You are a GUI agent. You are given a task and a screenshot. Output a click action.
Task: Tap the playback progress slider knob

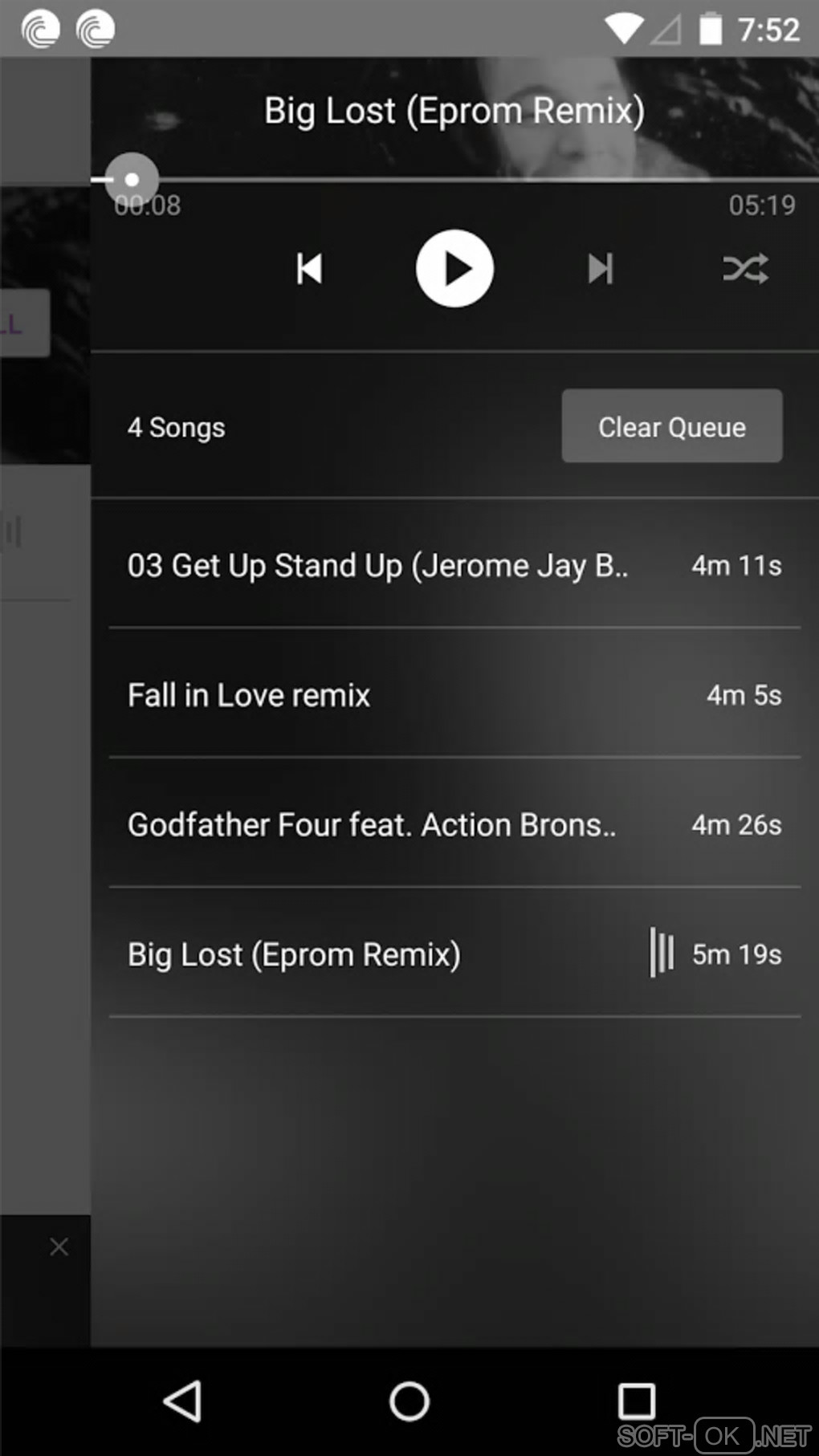tap(132, 179)
